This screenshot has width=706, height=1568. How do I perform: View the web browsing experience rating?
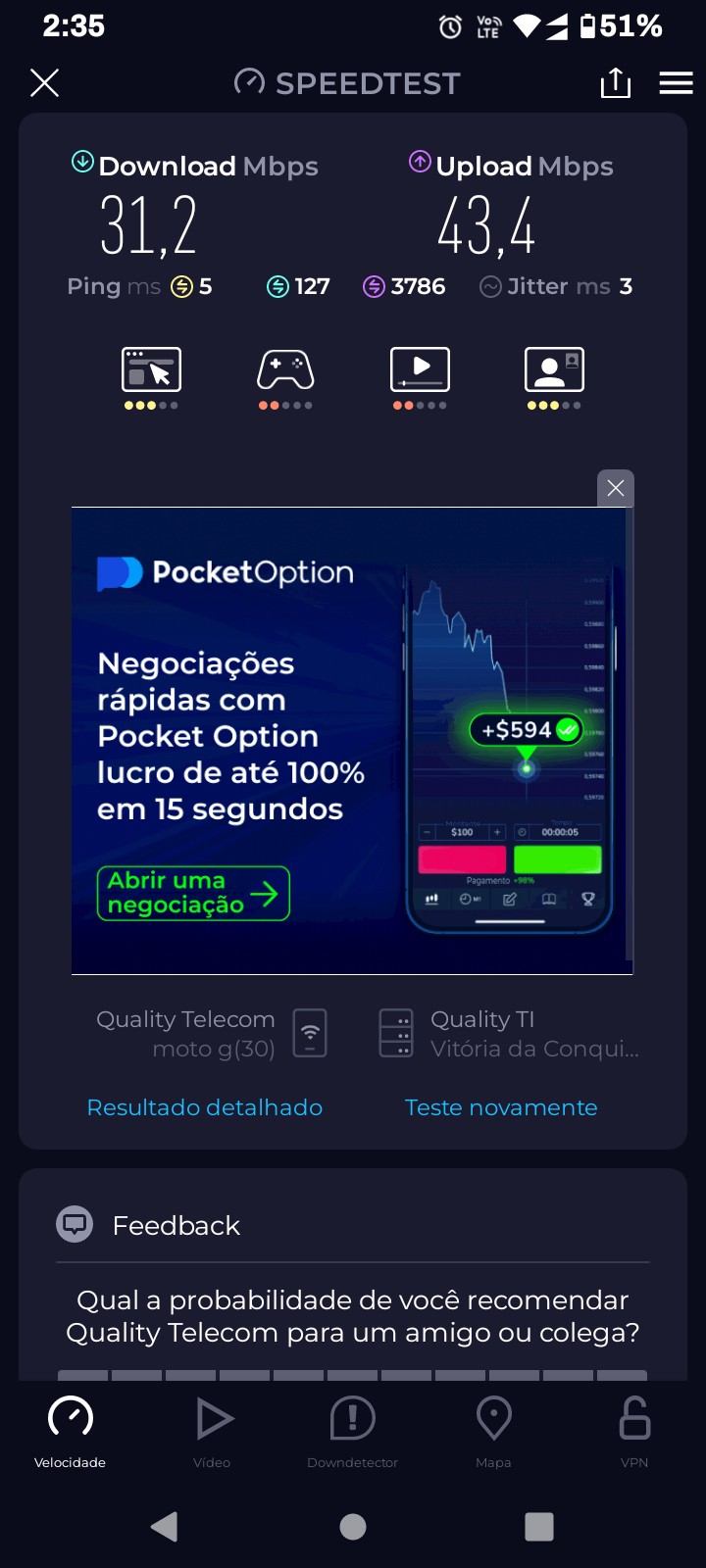(151, 377)
